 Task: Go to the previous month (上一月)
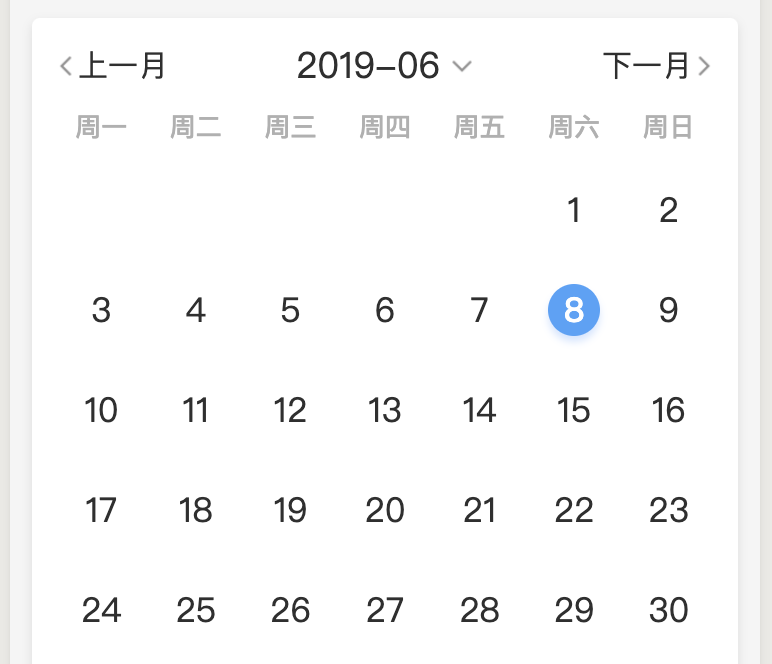click(113, 66)
